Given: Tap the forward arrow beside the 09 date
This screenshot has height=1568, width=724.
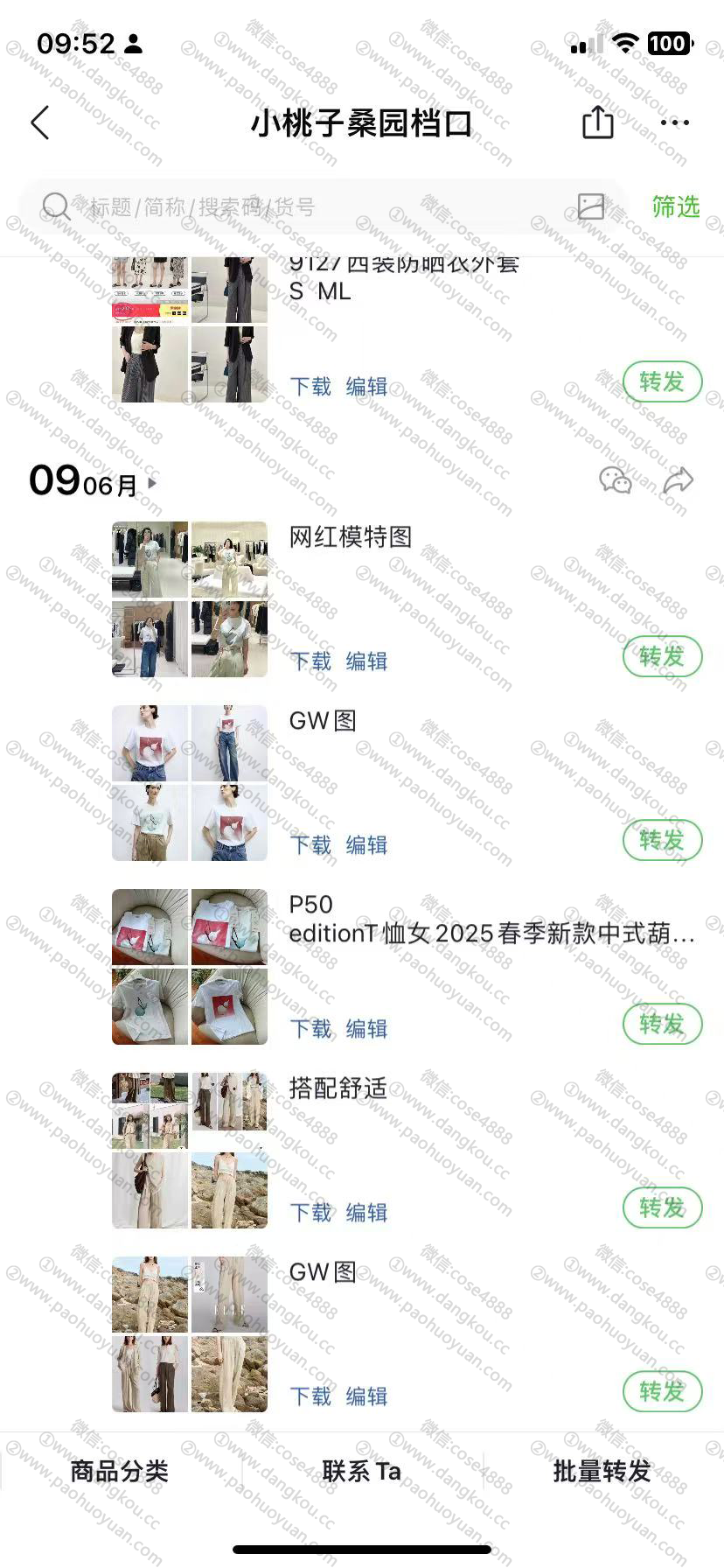Looking at the screenshot, I should [678, 479].
